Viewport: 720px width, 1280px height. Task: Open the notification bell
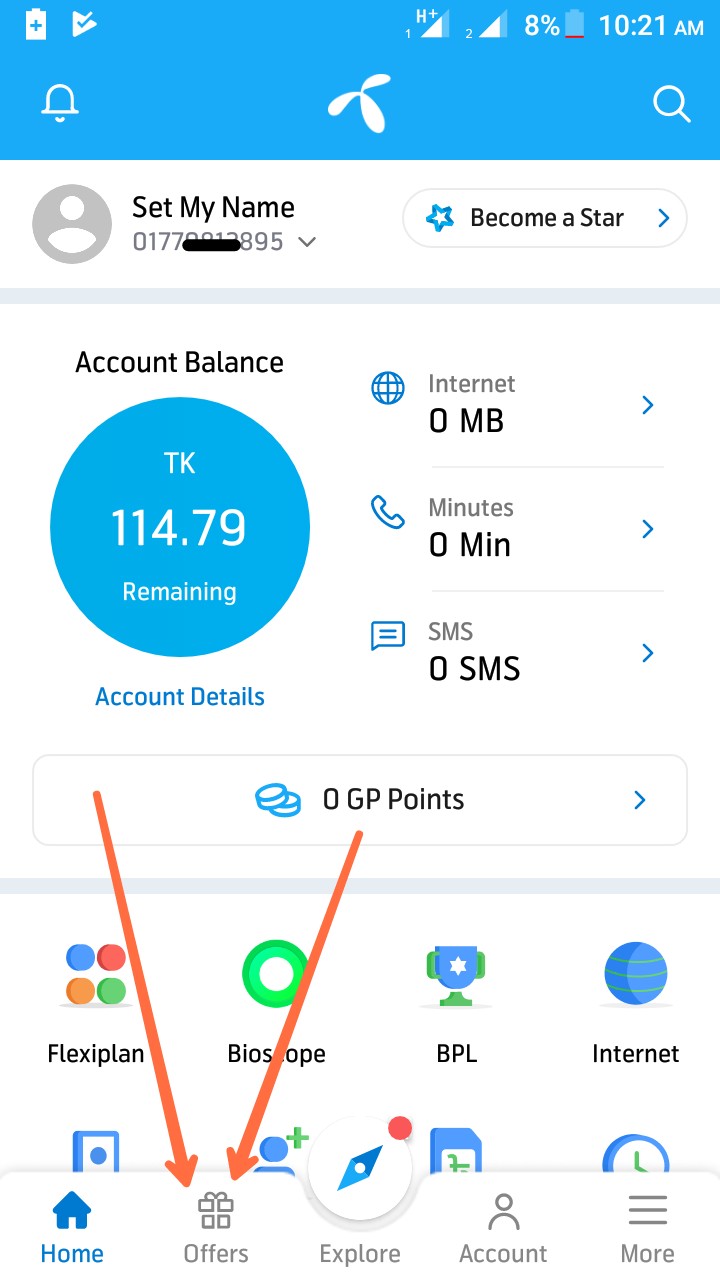click(60, 103)
